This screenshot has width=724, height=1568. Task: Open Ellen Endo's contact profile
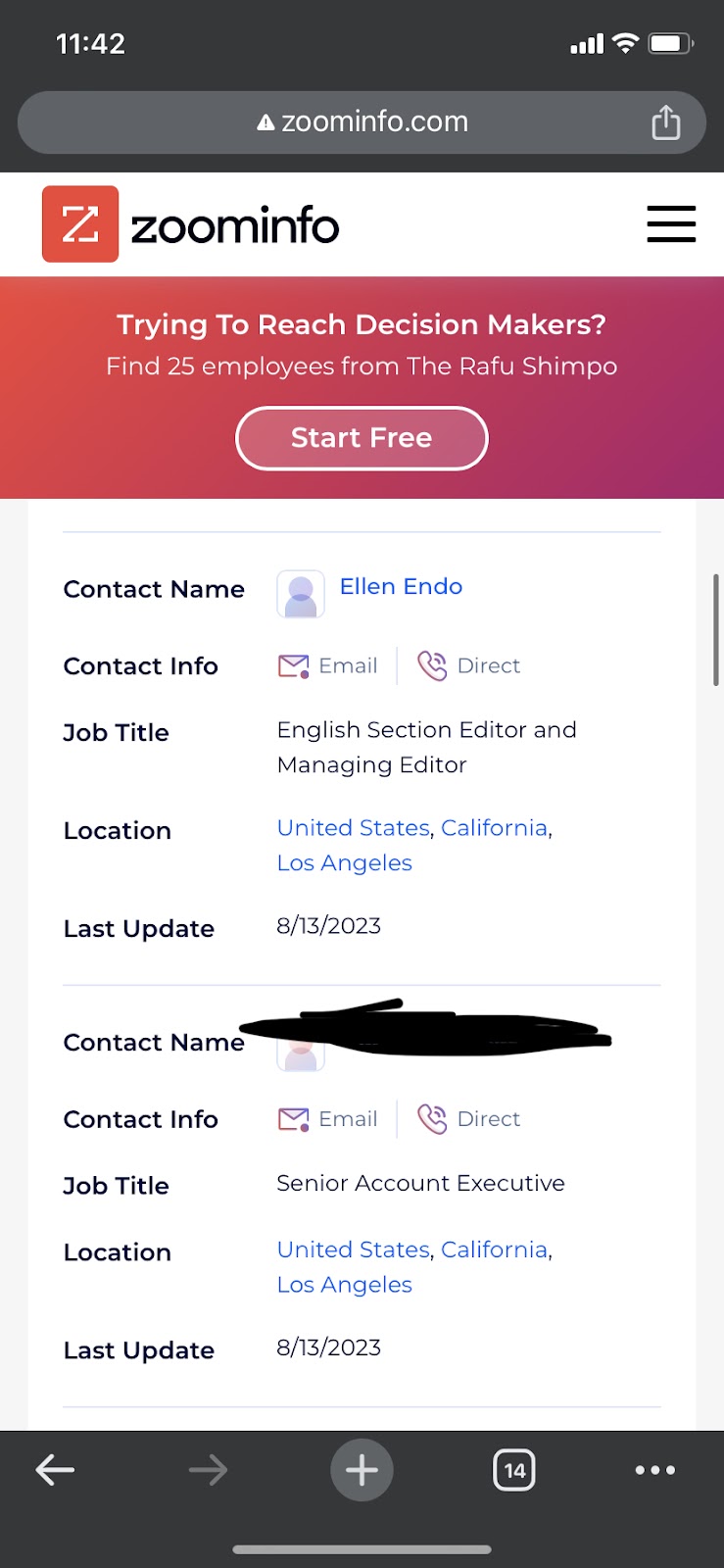tap(401, 587)
